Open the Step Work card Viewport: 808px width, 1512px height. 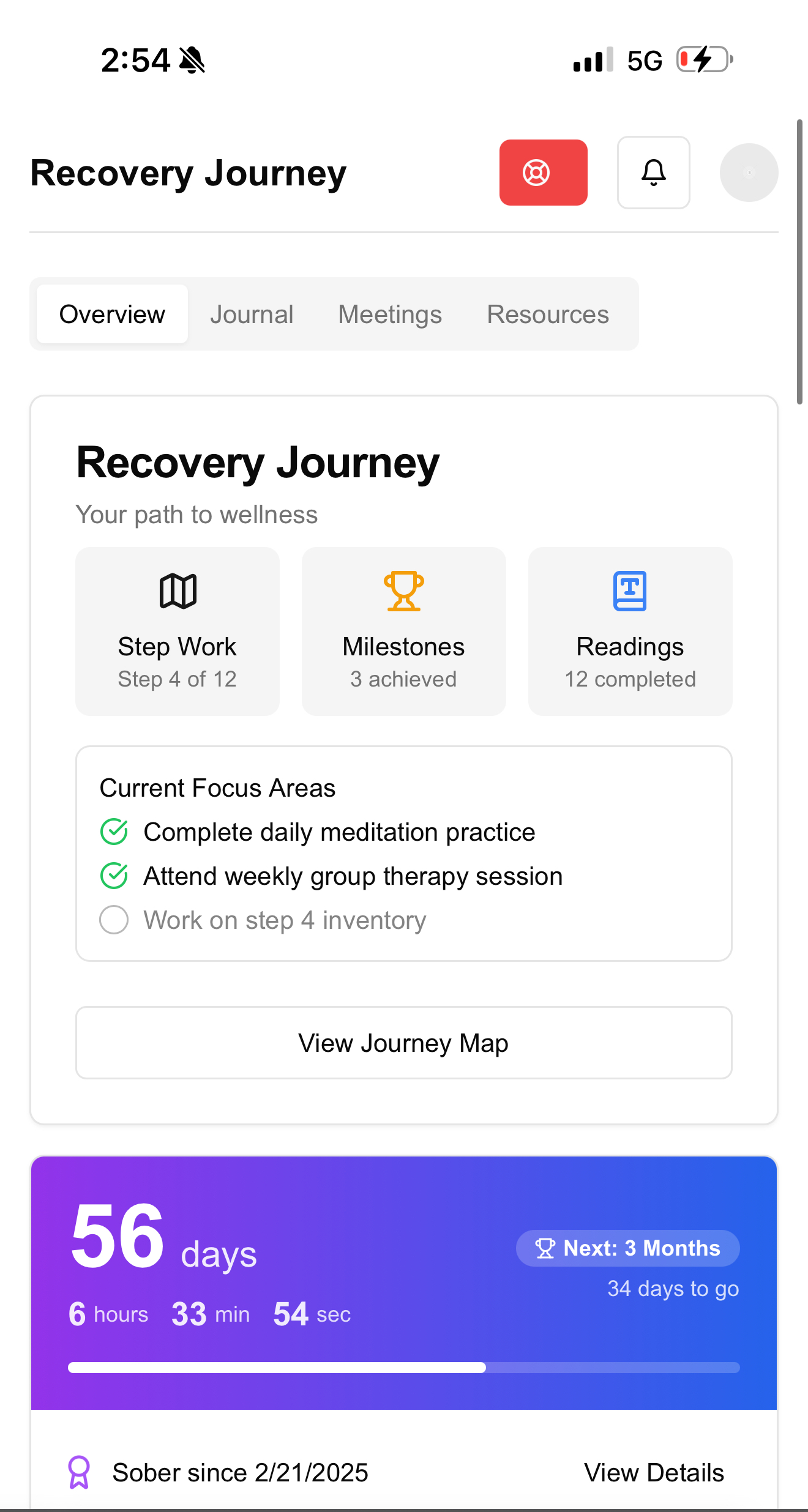click(177, 631)
